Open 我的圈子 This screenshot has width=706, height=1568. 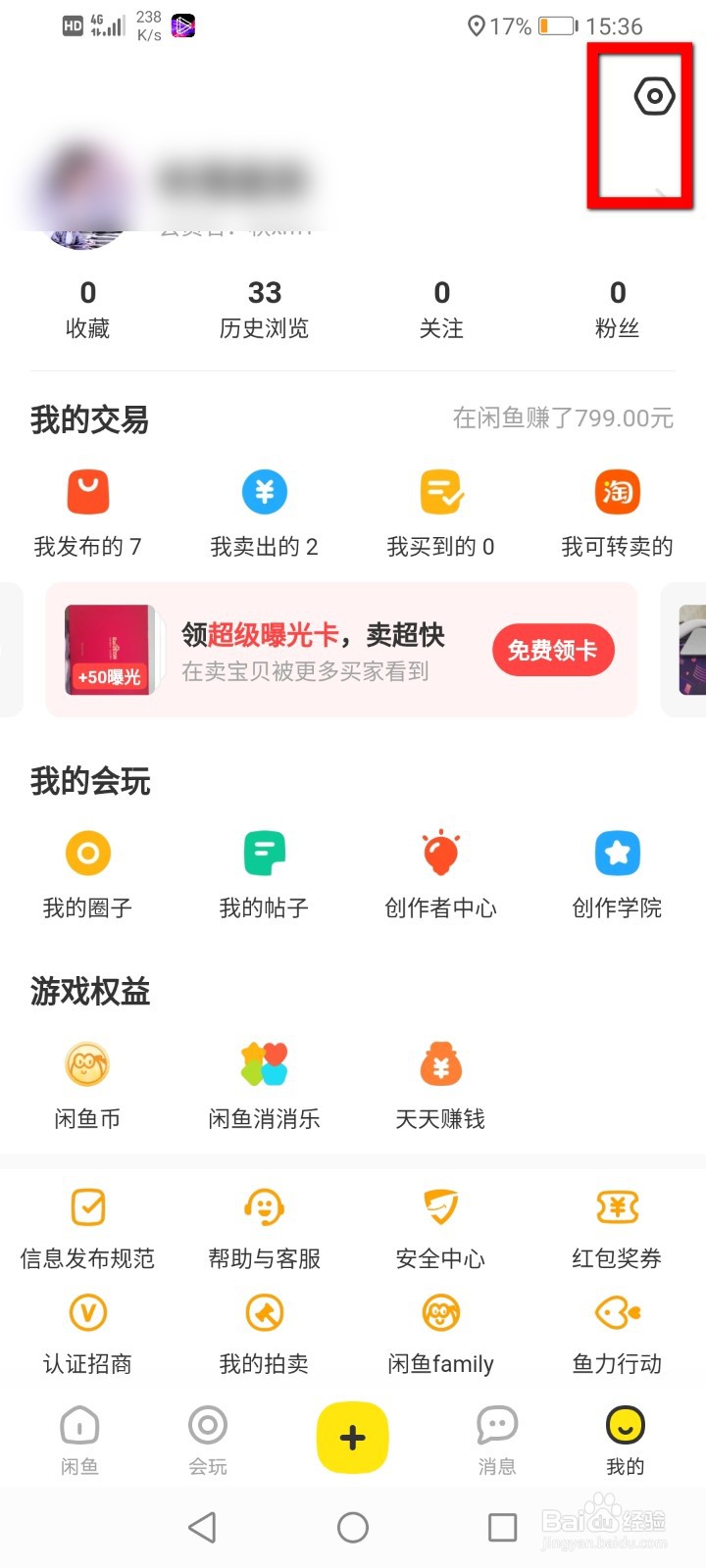click(87, 872)
